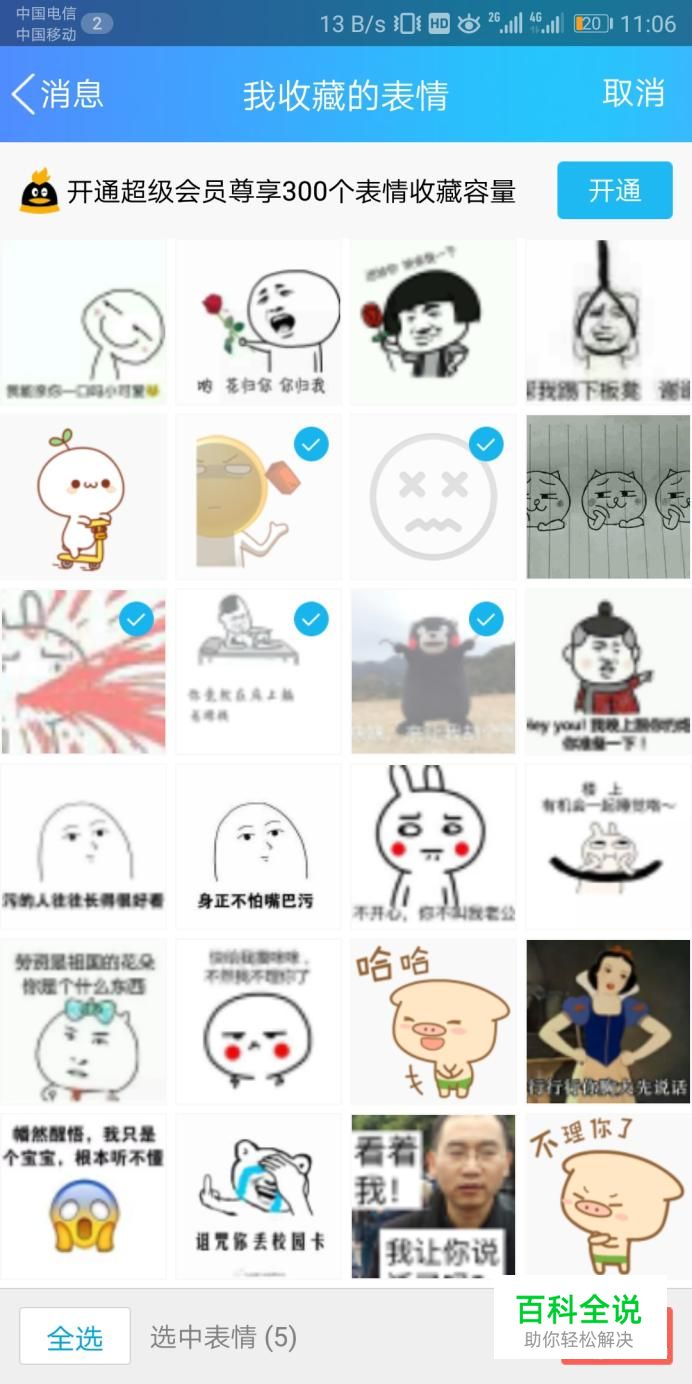Select the Snow White sticker

(x=608, y=1021)
